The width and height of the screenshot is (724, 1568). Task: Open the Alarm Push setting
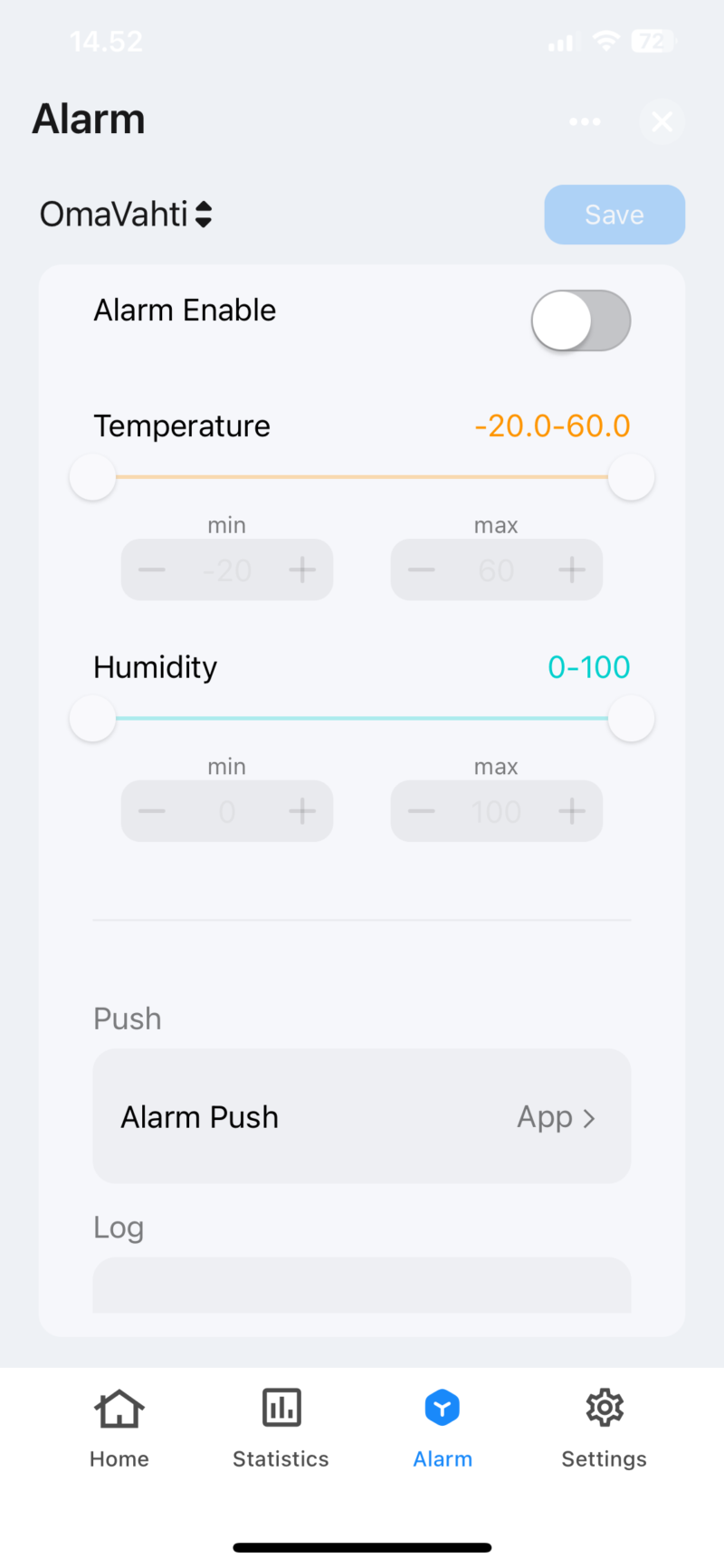tap(362, 1117)
